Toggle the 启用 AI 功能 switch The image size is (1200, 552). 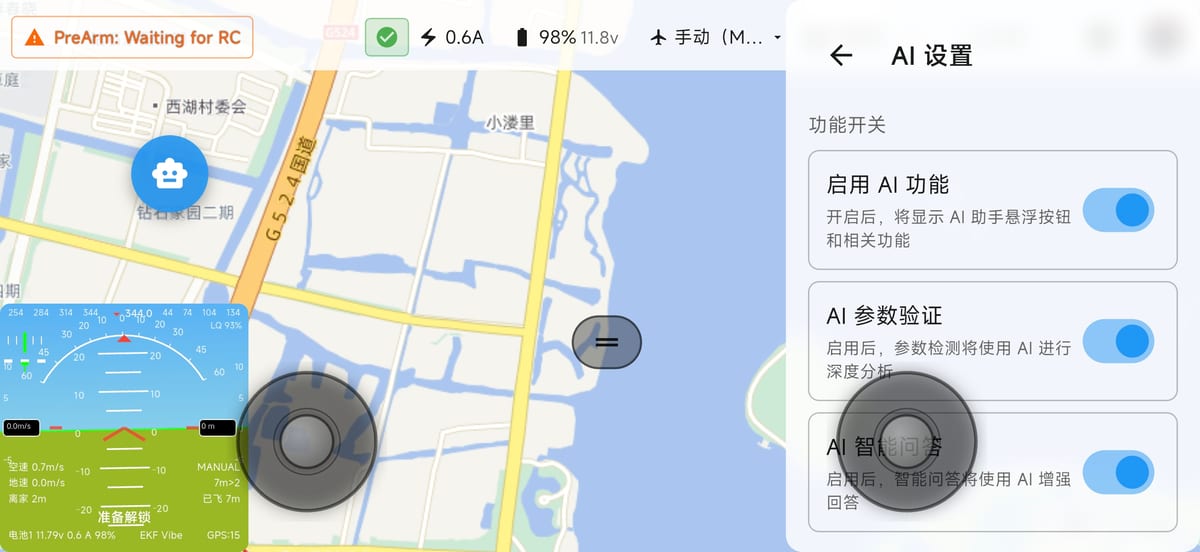point(1118,210)
